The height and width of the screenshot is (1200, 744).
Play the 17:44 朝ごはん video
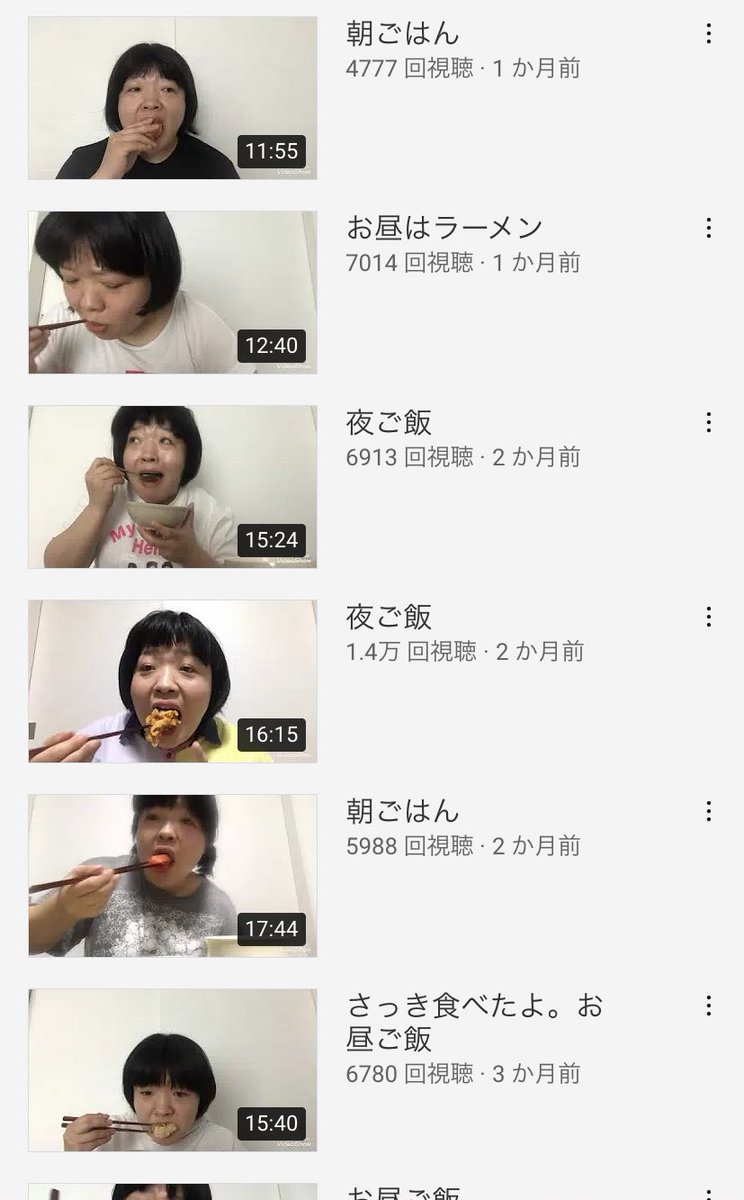172,876
